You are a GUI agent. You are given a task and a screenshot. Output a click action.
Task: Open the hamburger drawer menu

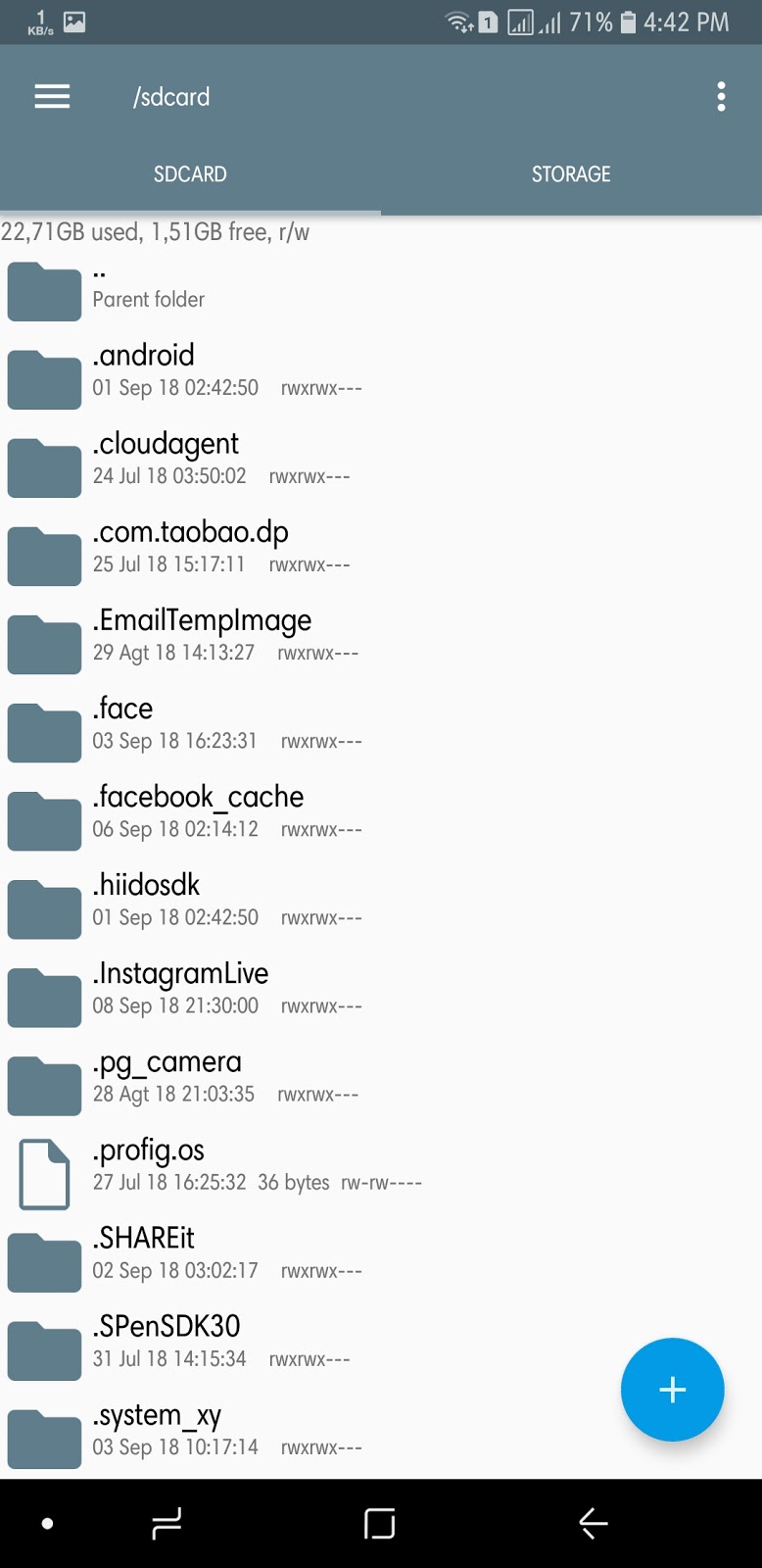[x=52, y=96]
